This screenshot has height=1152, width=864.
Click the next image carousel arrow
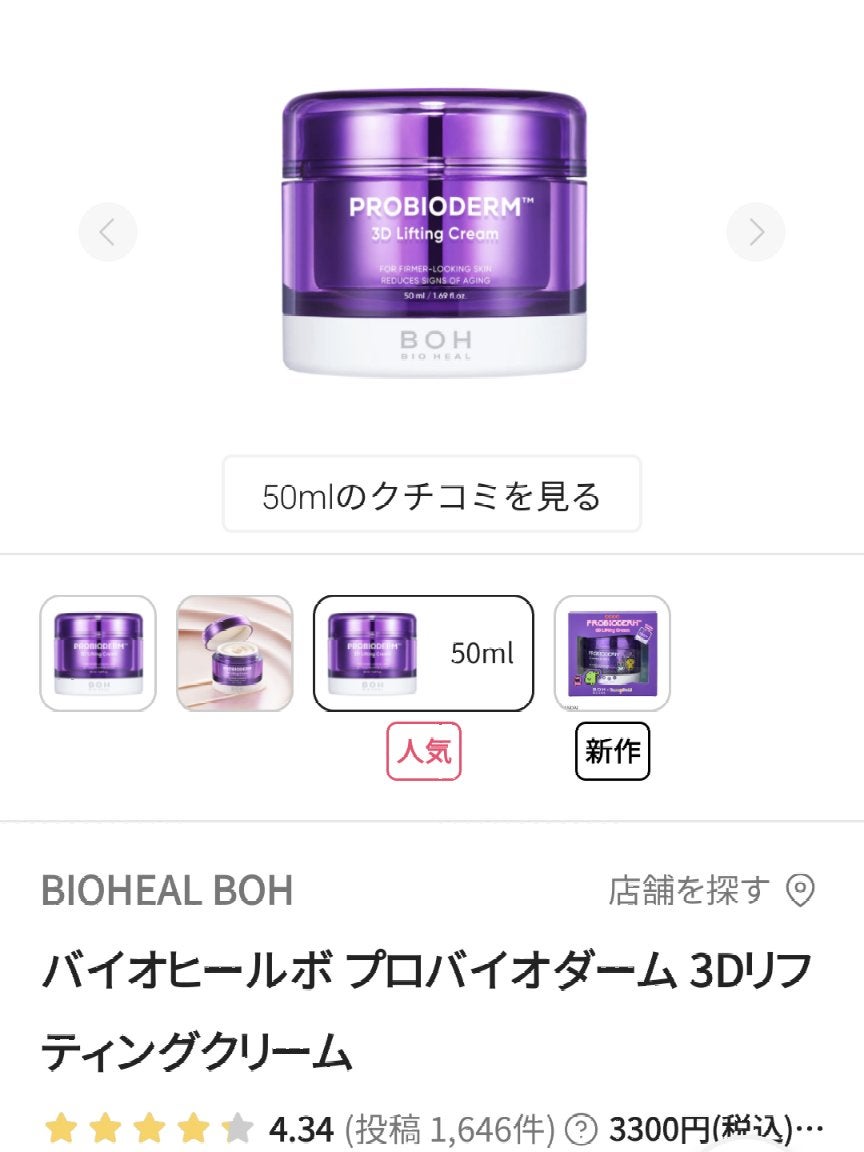coord(756,231)
